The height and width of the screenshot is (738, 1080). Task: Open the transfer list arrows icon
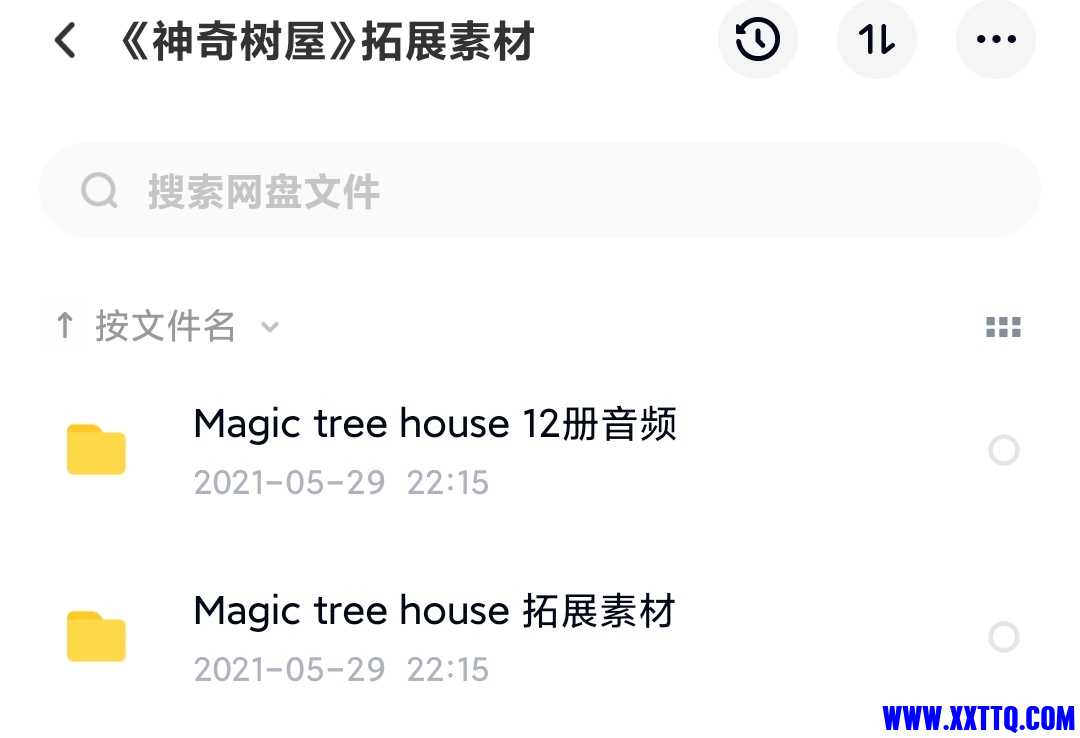(876, 40)
